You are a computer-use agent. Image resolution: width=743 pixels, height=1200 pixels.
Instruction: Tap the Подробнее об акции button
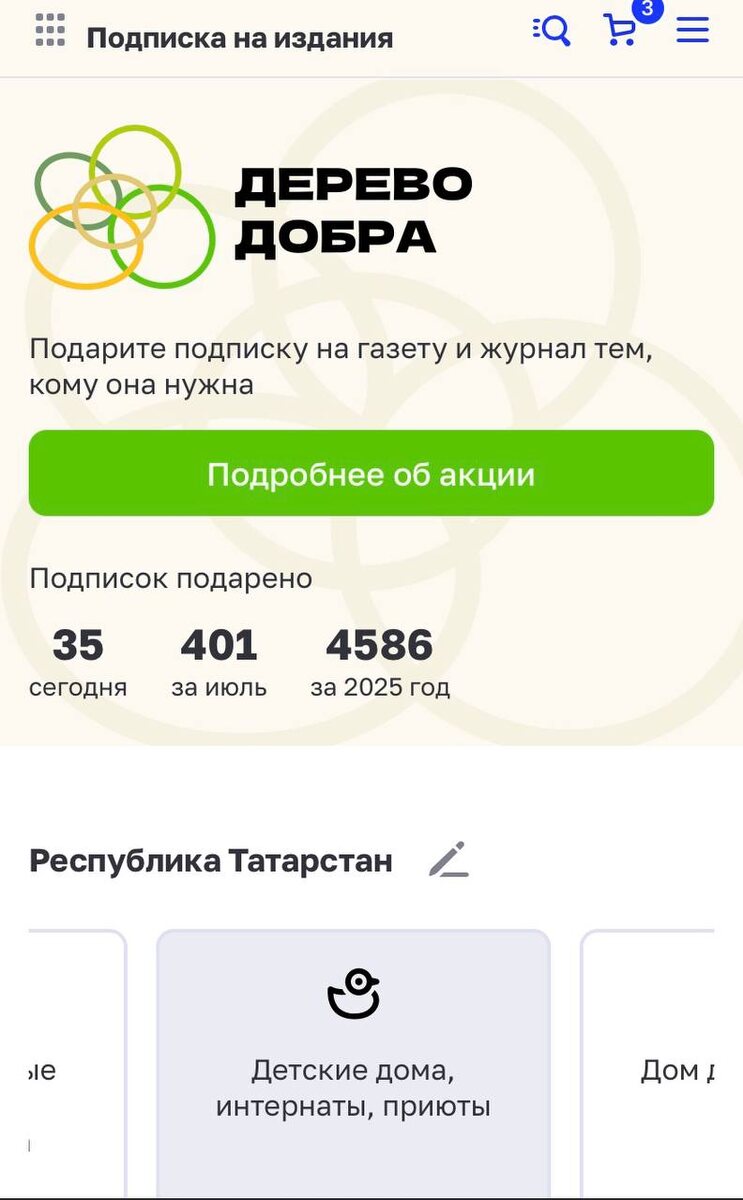[x=371, y=473]
